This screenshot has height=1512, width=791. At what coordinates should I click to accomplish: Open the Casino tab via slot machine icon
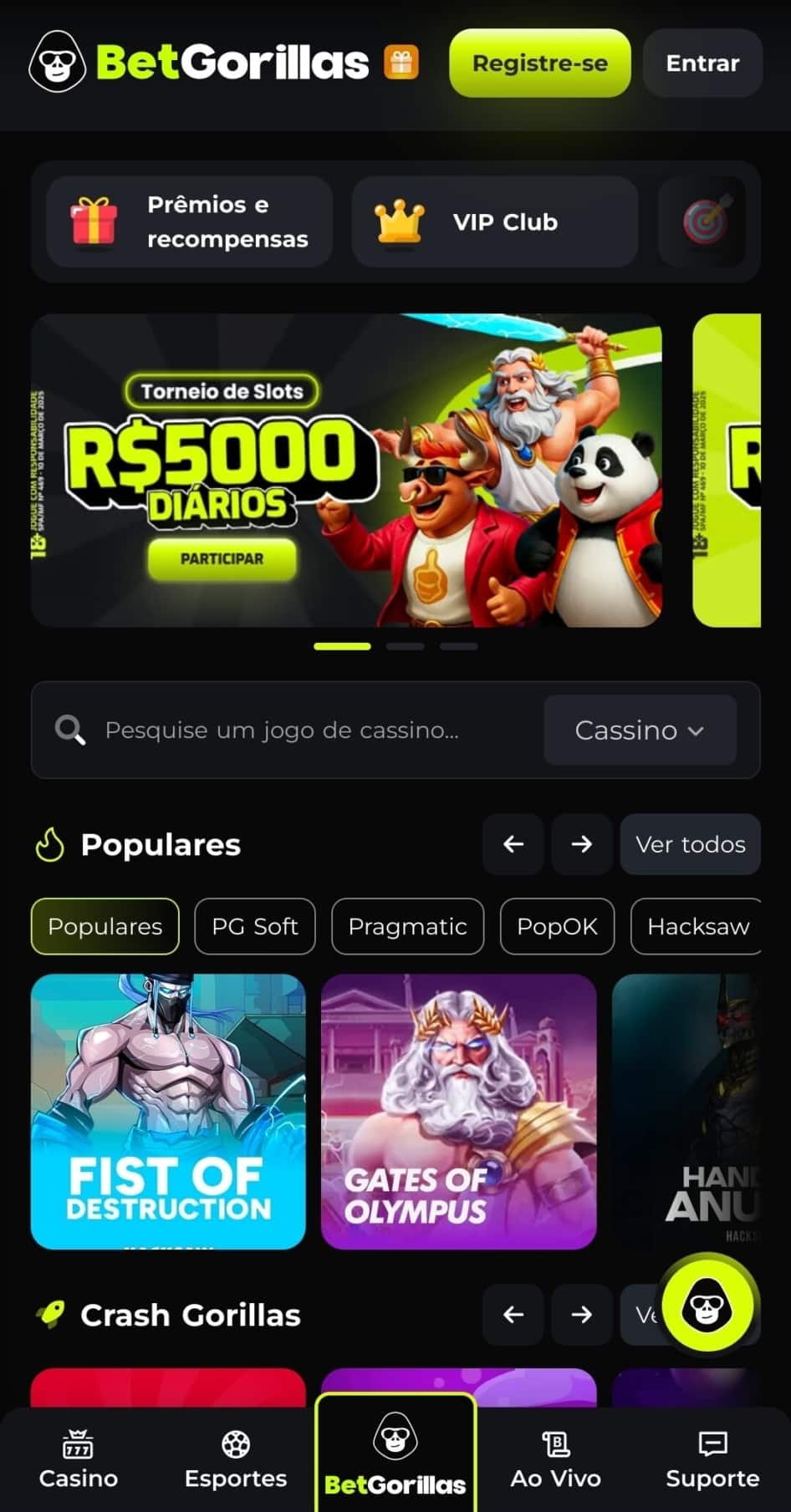[x=78, y=1442]
